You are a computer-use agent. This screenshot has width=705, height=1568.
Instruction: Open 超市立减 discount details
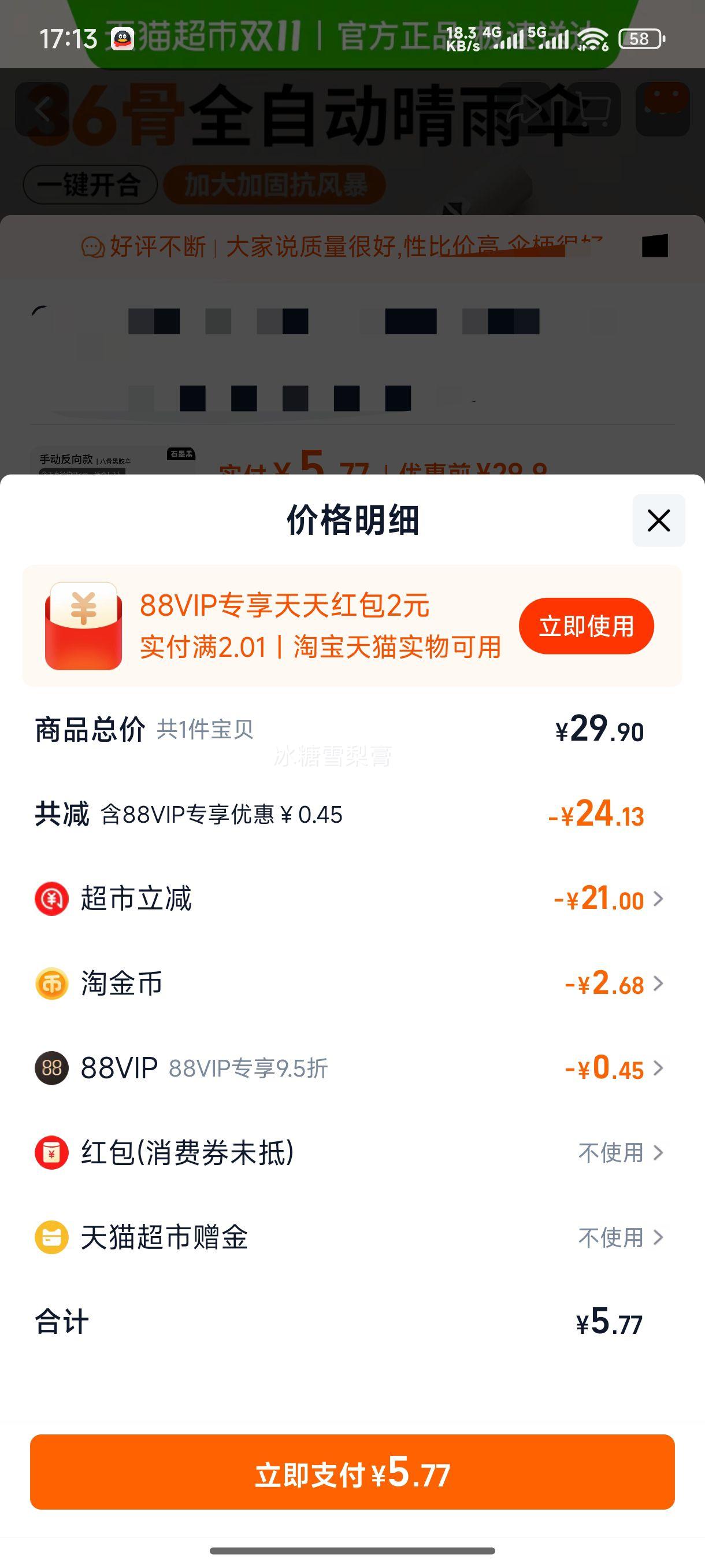click(608, 899)
